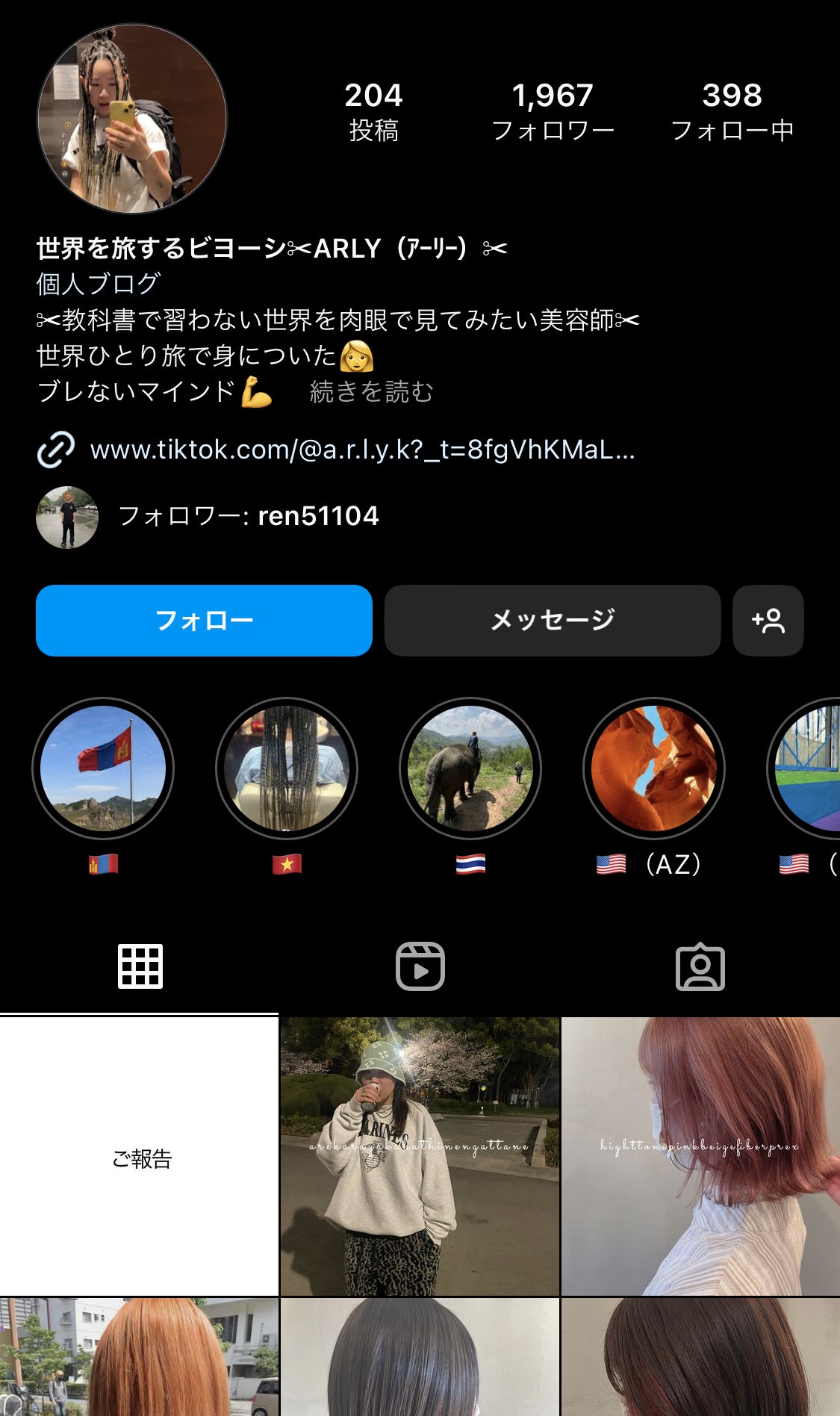View the profile picture
The image size is (840, 1416).
(x=132, y=119)
